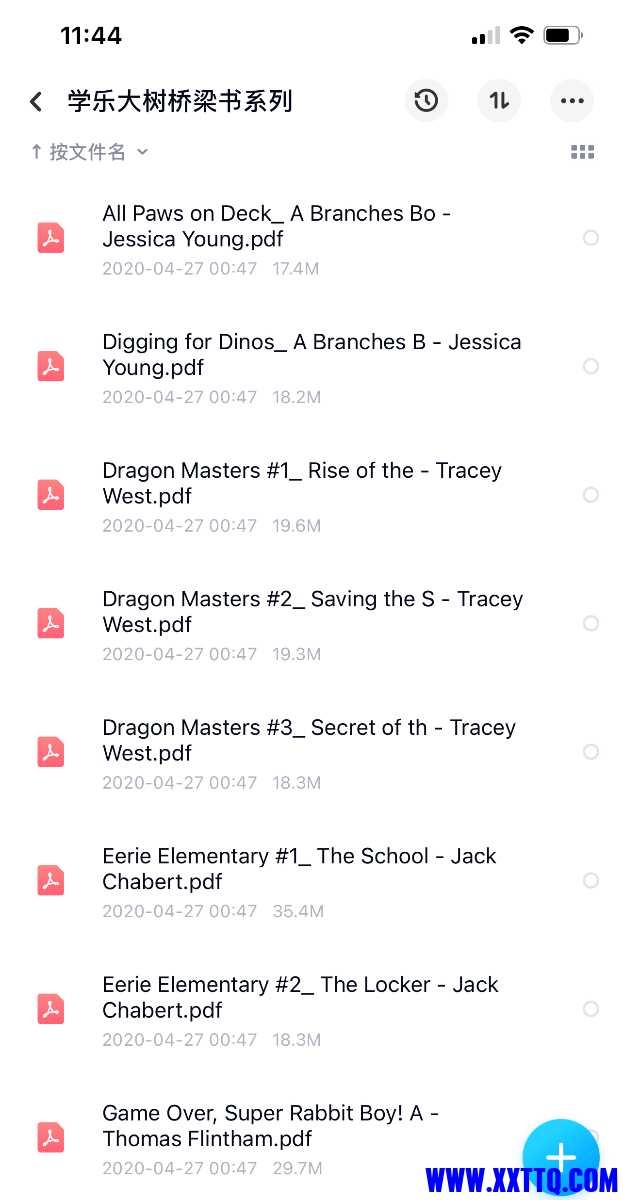Open All Paws on Deck PDF
Screen dimensions: 623x1200
tap(276, 238)
